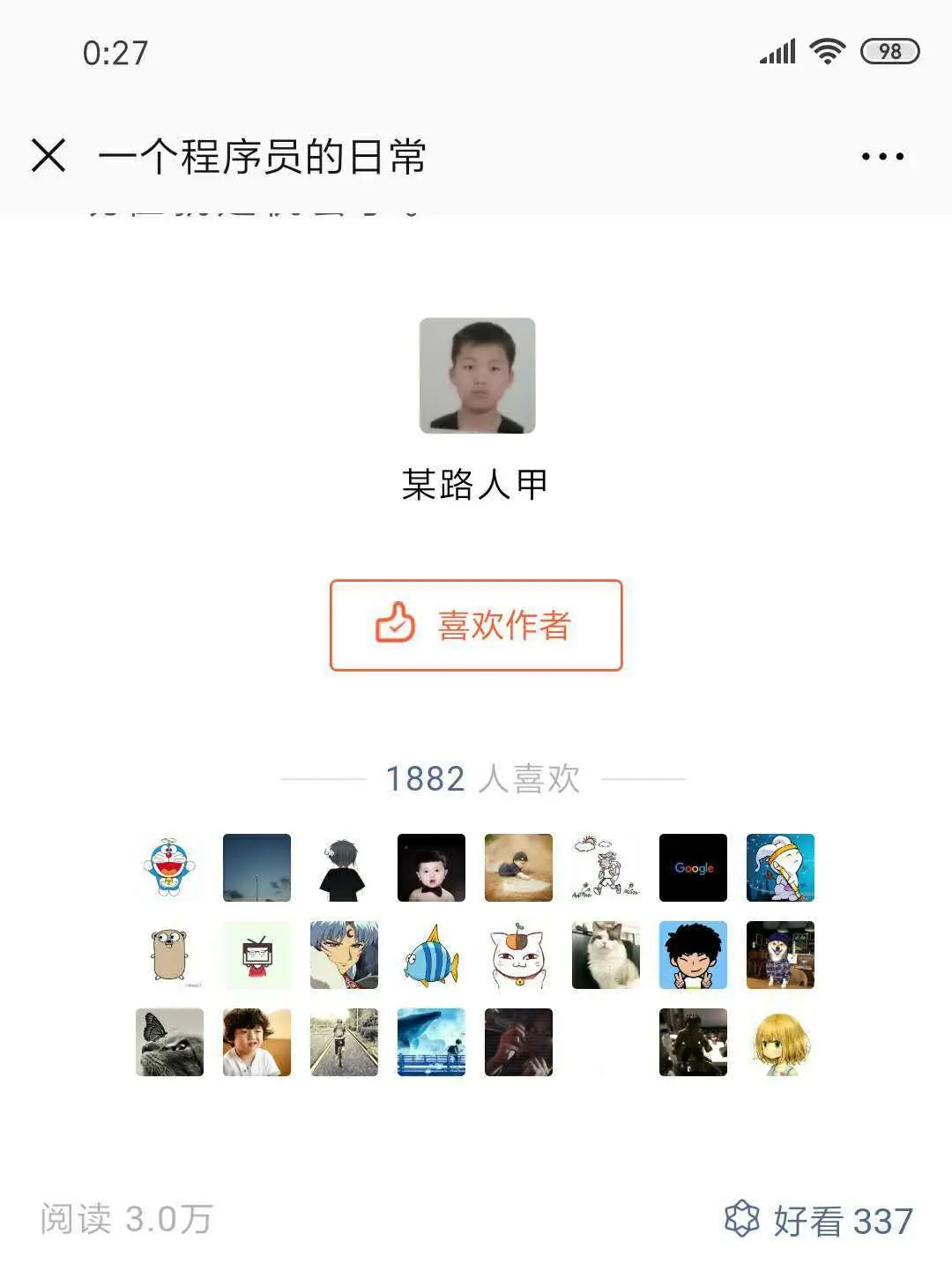This screenshot has width=952, height=1286.
Task: Open the three-dot overflow menu
Action: 882,157
